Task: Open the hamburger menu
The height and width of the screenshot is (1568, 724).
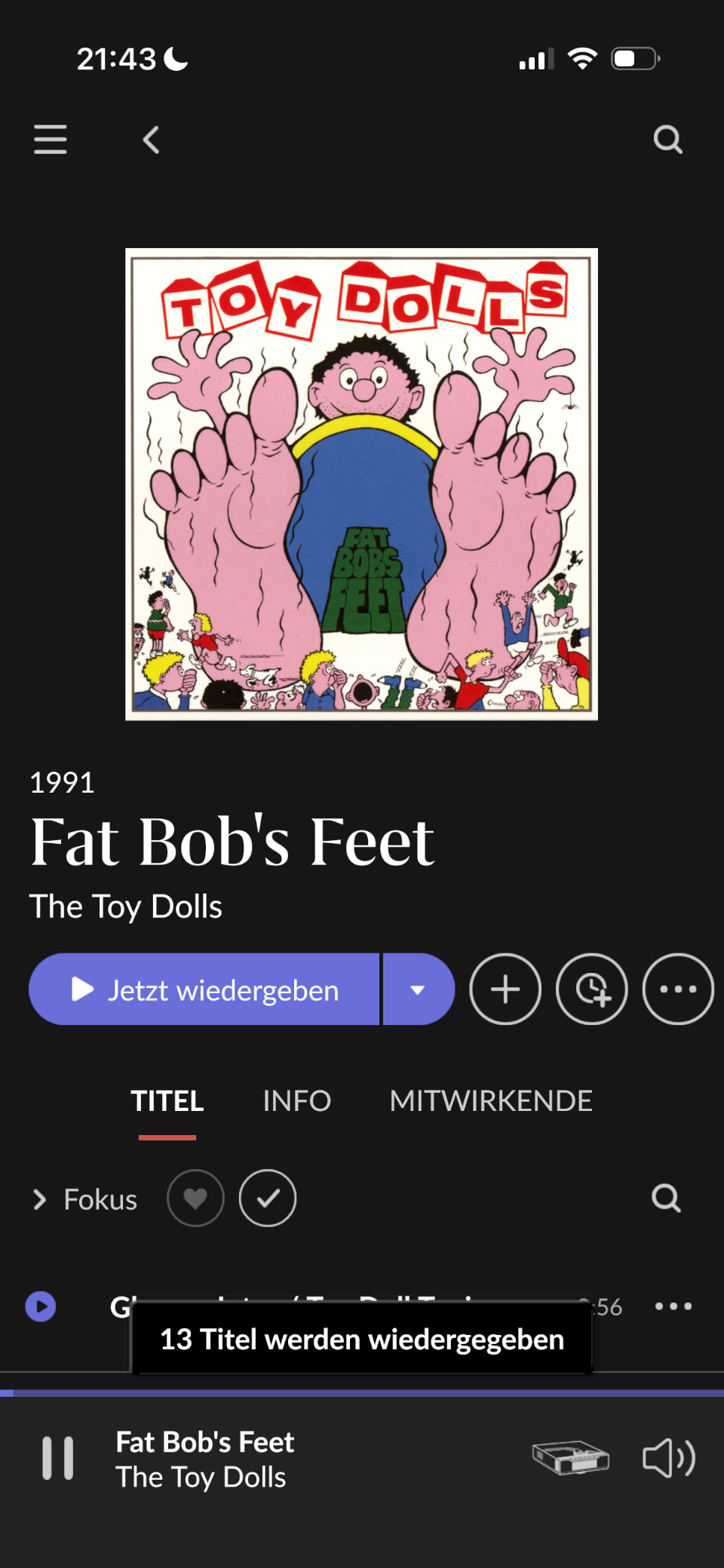Action: coord(51,140)
